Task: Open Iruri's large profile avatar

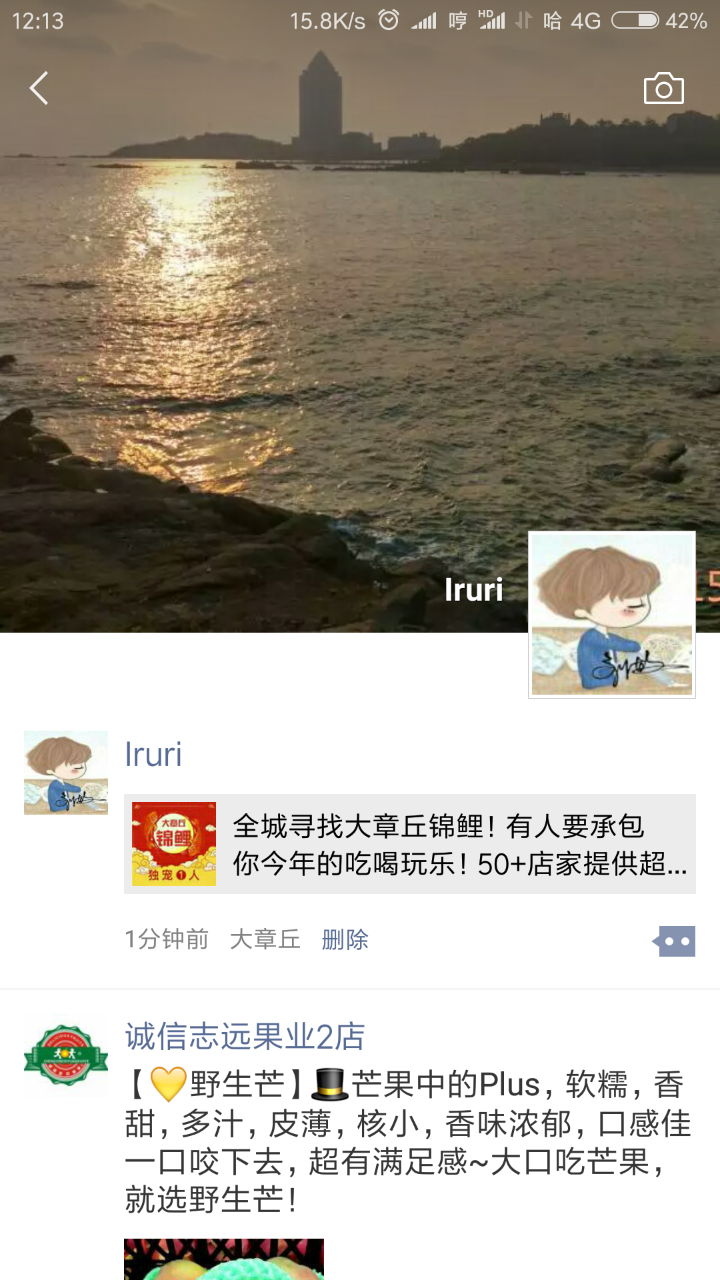Action: coord(611,614)
